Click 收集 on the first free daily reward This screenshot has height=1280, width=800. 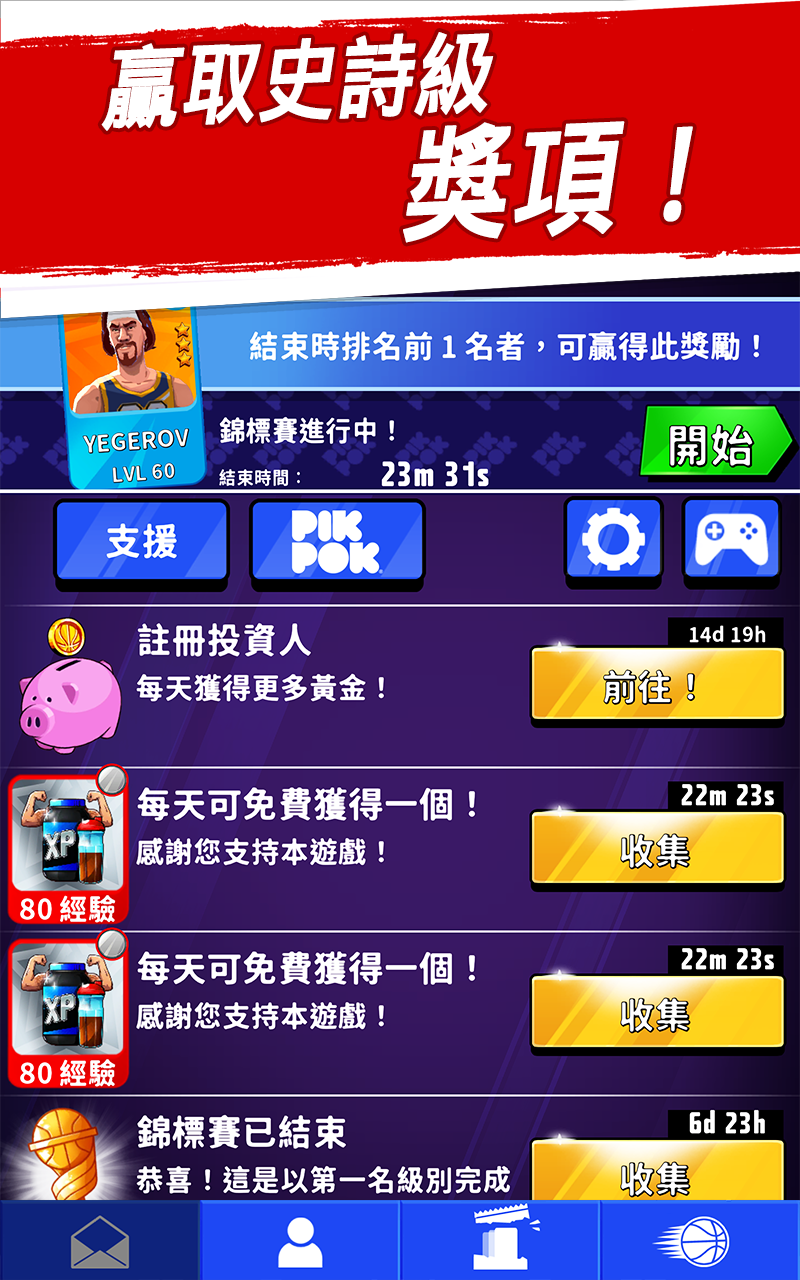pyautogui.click(x=657, y=847)
